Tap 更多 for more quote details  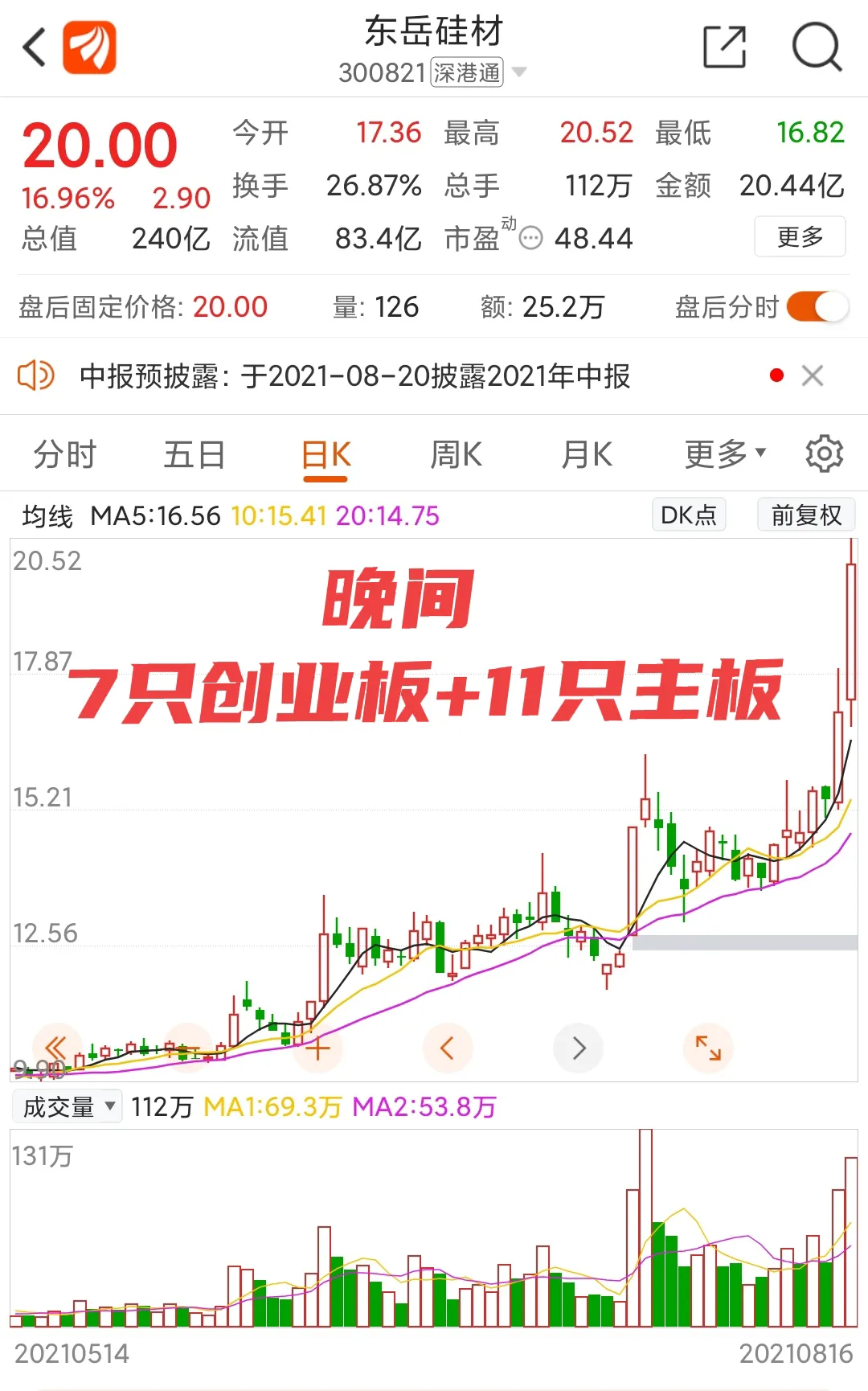pyautogui.click(x=800, y=237)
